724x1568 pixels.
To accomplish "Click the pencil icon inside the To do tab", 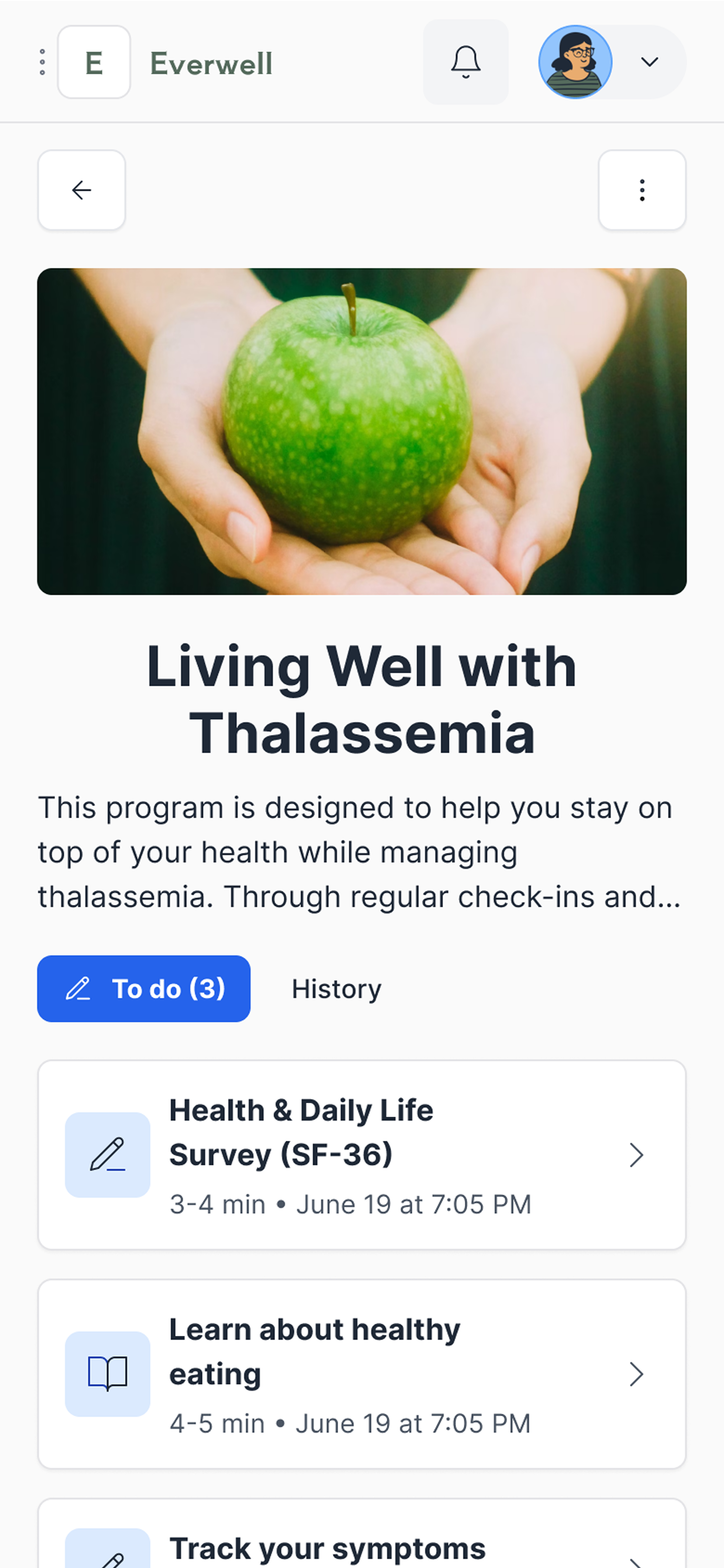I will click(x=80, y=989).
